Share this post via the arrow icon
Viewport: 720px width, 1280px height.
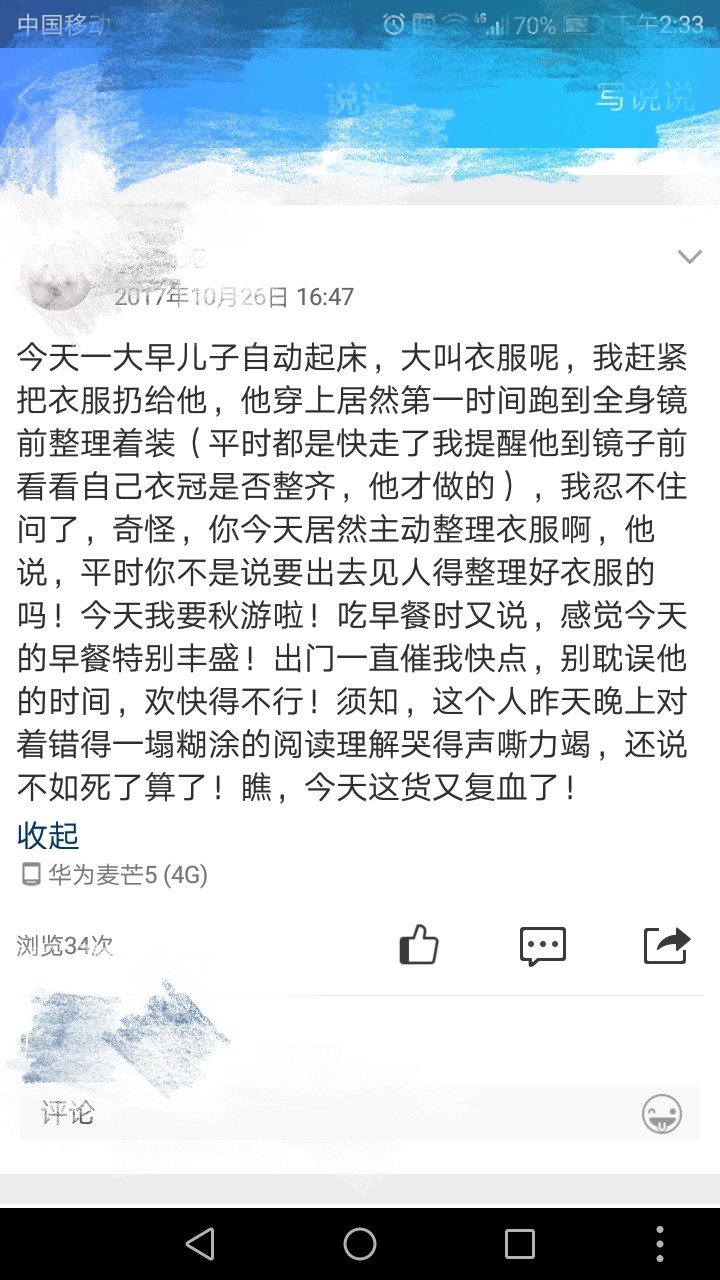(x=667, y=945)
